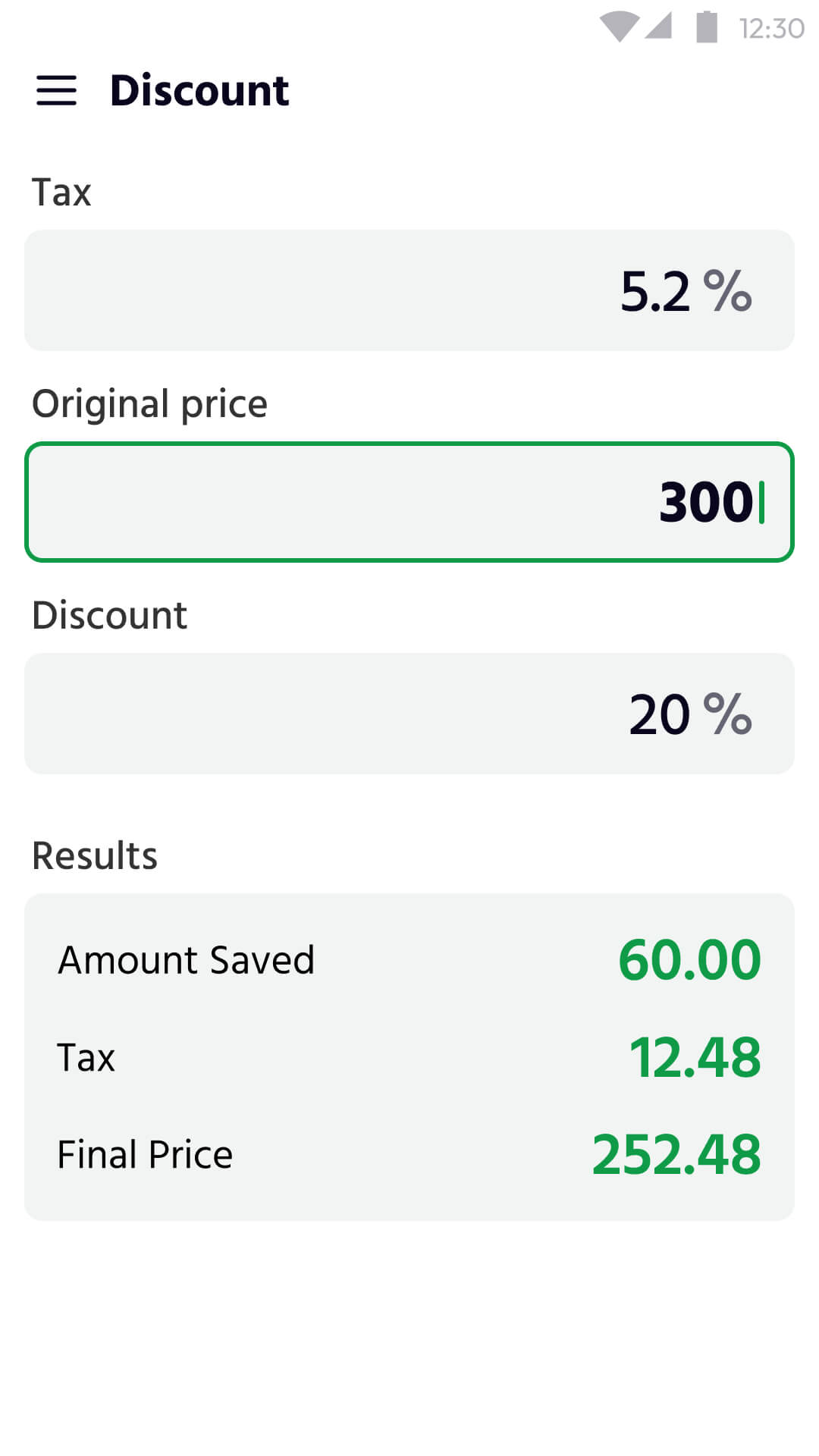Select the Results section header
The image size is (819, 1456).
coord(94,855)
